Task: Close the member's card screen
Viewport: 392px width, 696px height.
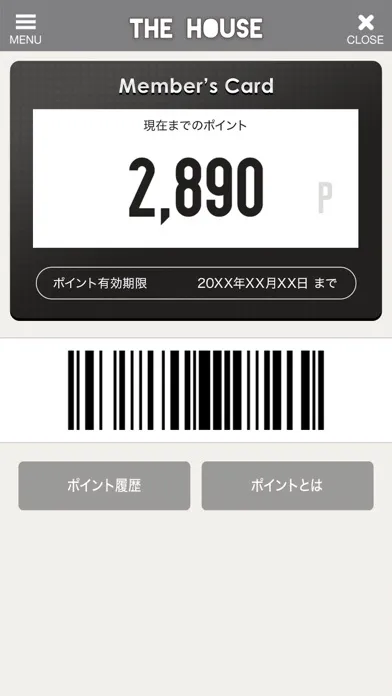Action: point(365,29)
